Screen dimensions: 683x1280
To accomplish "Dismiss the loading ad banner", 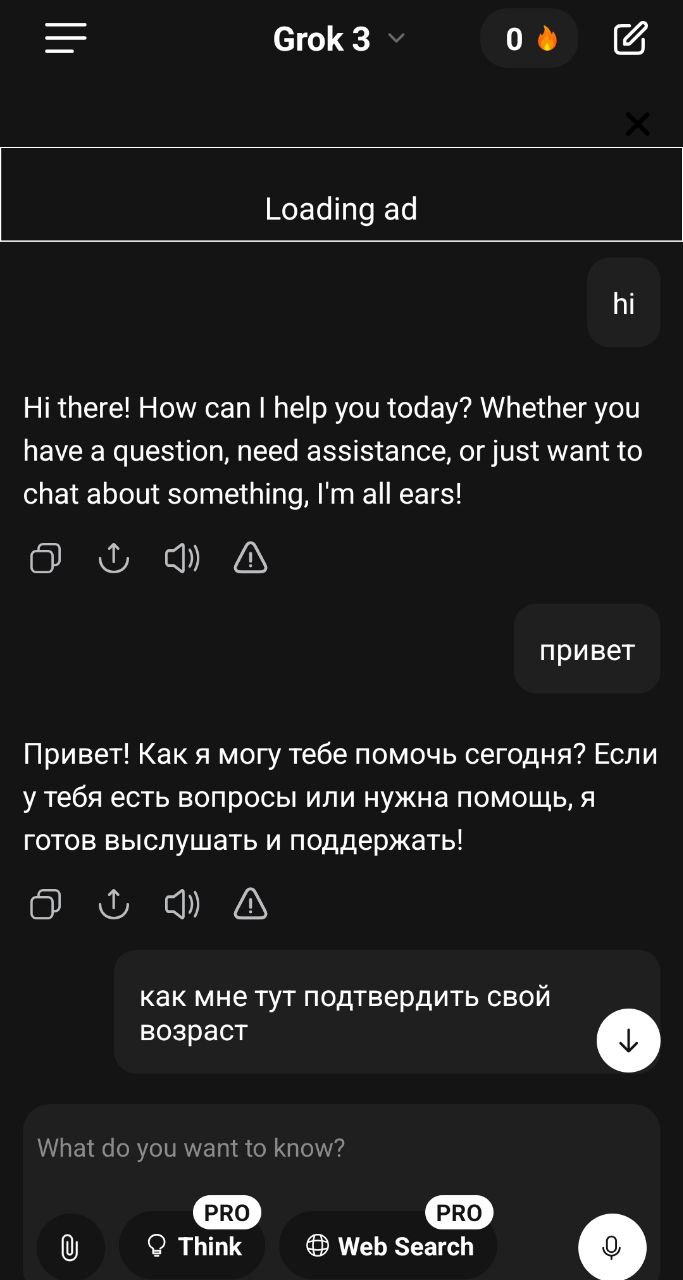I will click(x=637, y=124).
